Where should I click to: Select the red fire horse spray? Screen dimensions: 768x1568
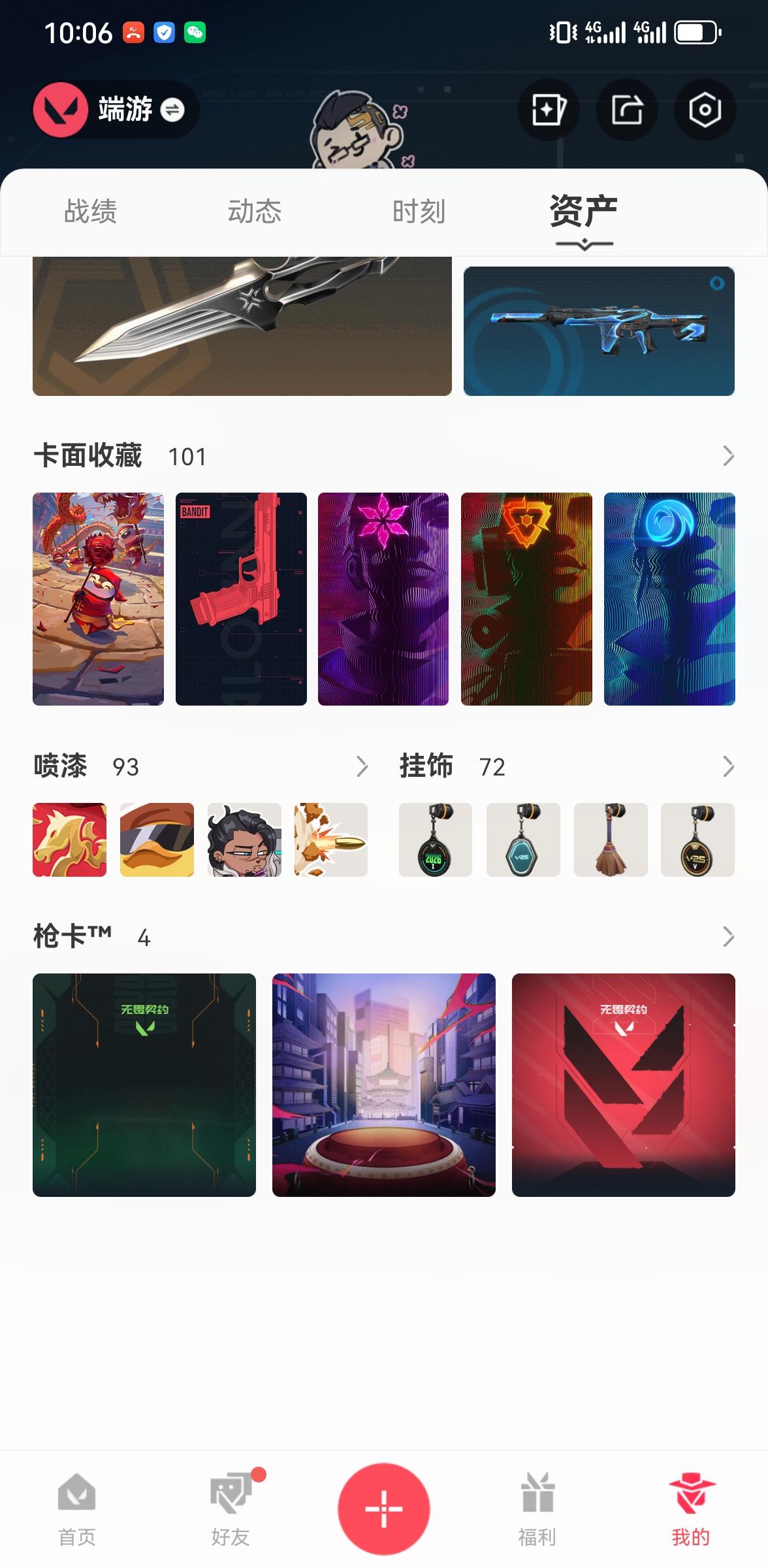point(69,840)
